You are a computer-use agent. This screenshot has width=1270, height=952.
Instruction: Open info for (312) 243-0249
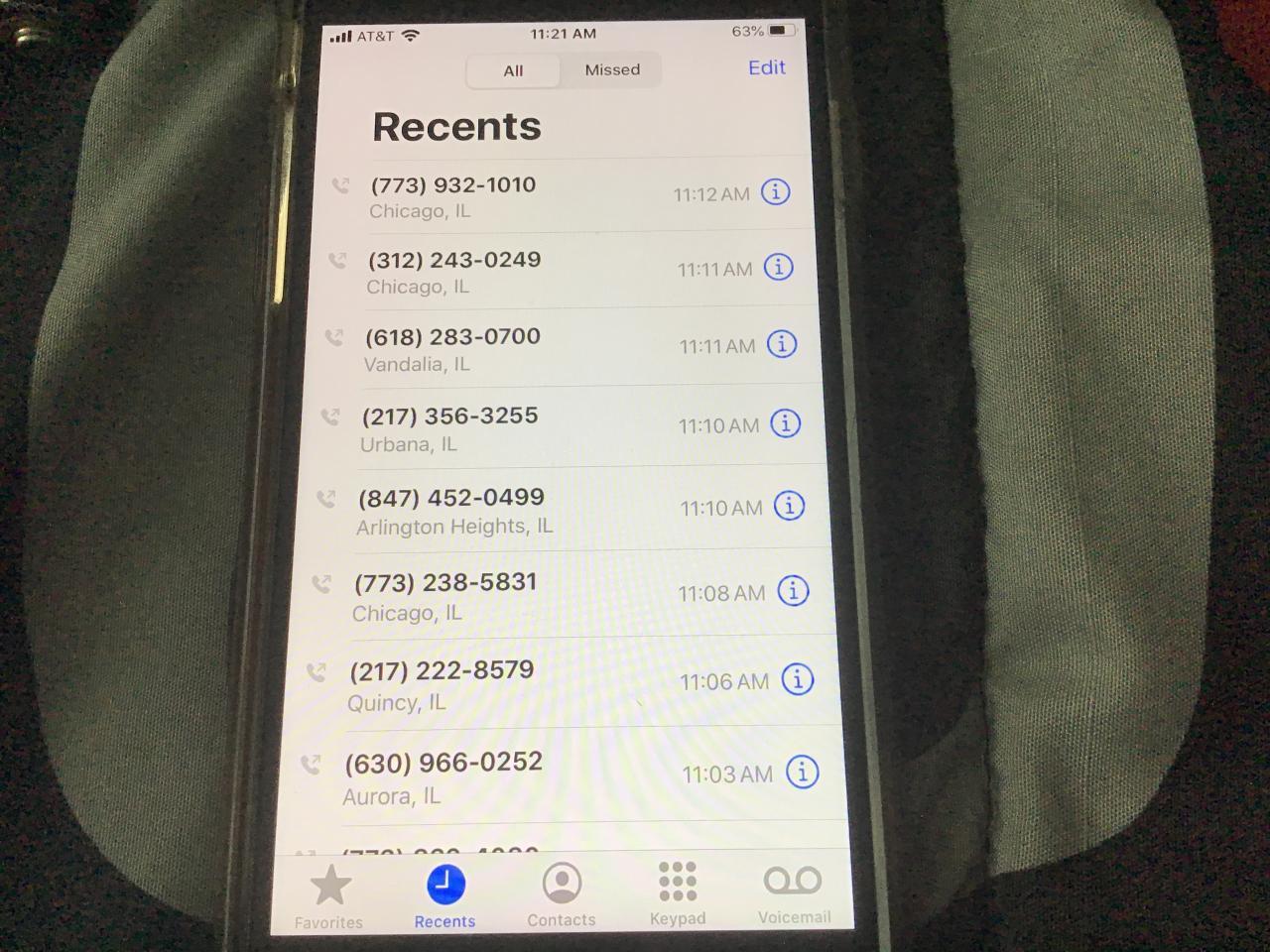(778, 268)
